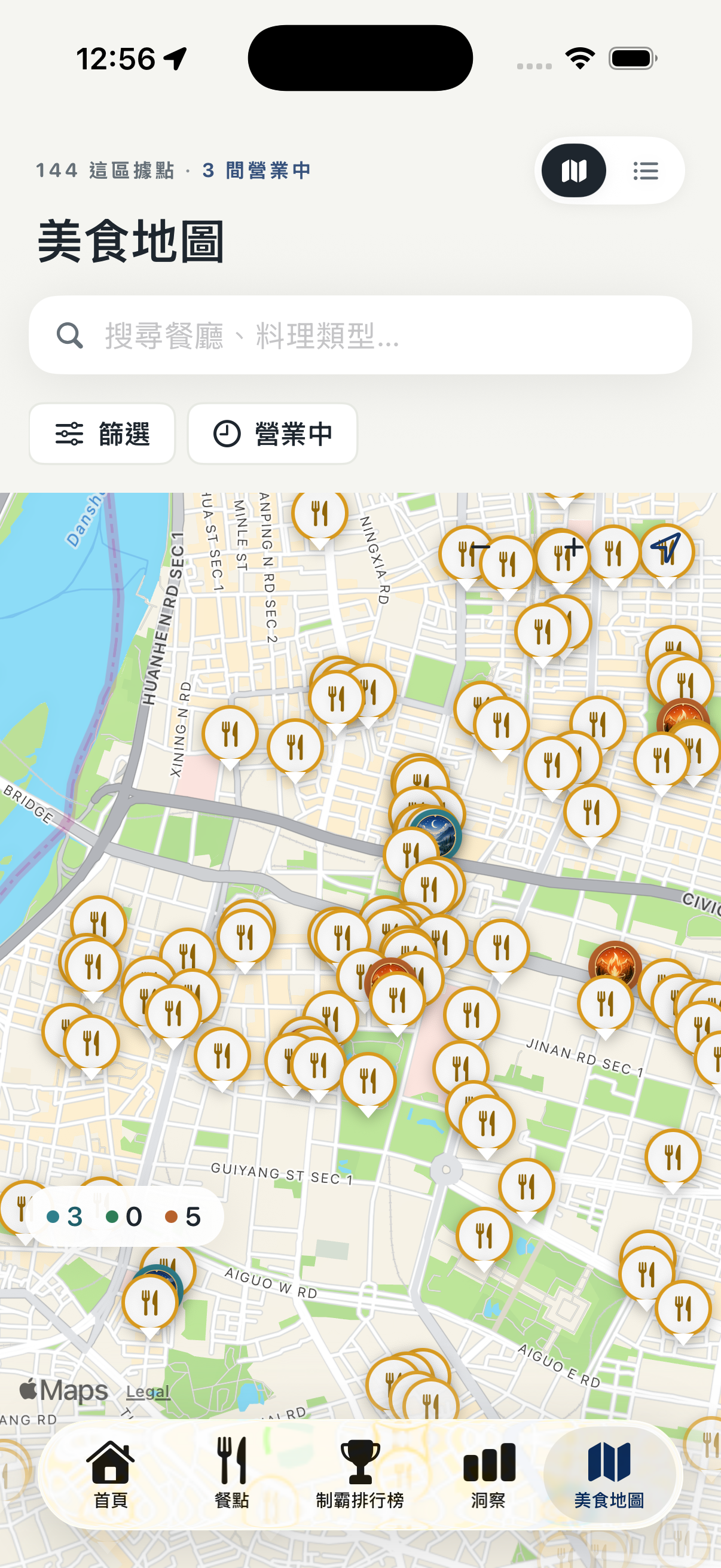Viewport: 721px width, 1568px height.
Task: Open the 篩選 filter button
Action: pyautogui.click(x=102, y=434)
